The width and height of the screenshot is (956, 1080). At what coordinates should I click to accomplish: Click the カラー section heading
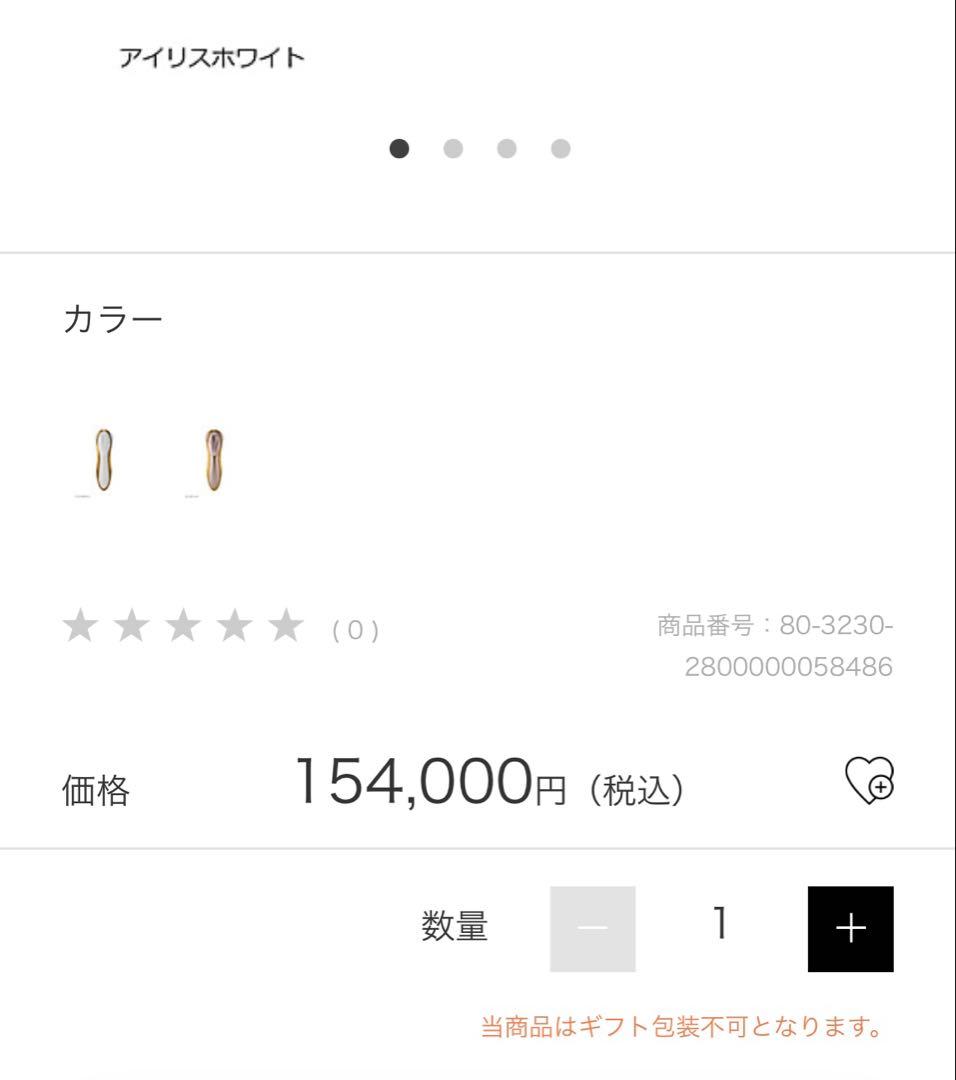115,316
